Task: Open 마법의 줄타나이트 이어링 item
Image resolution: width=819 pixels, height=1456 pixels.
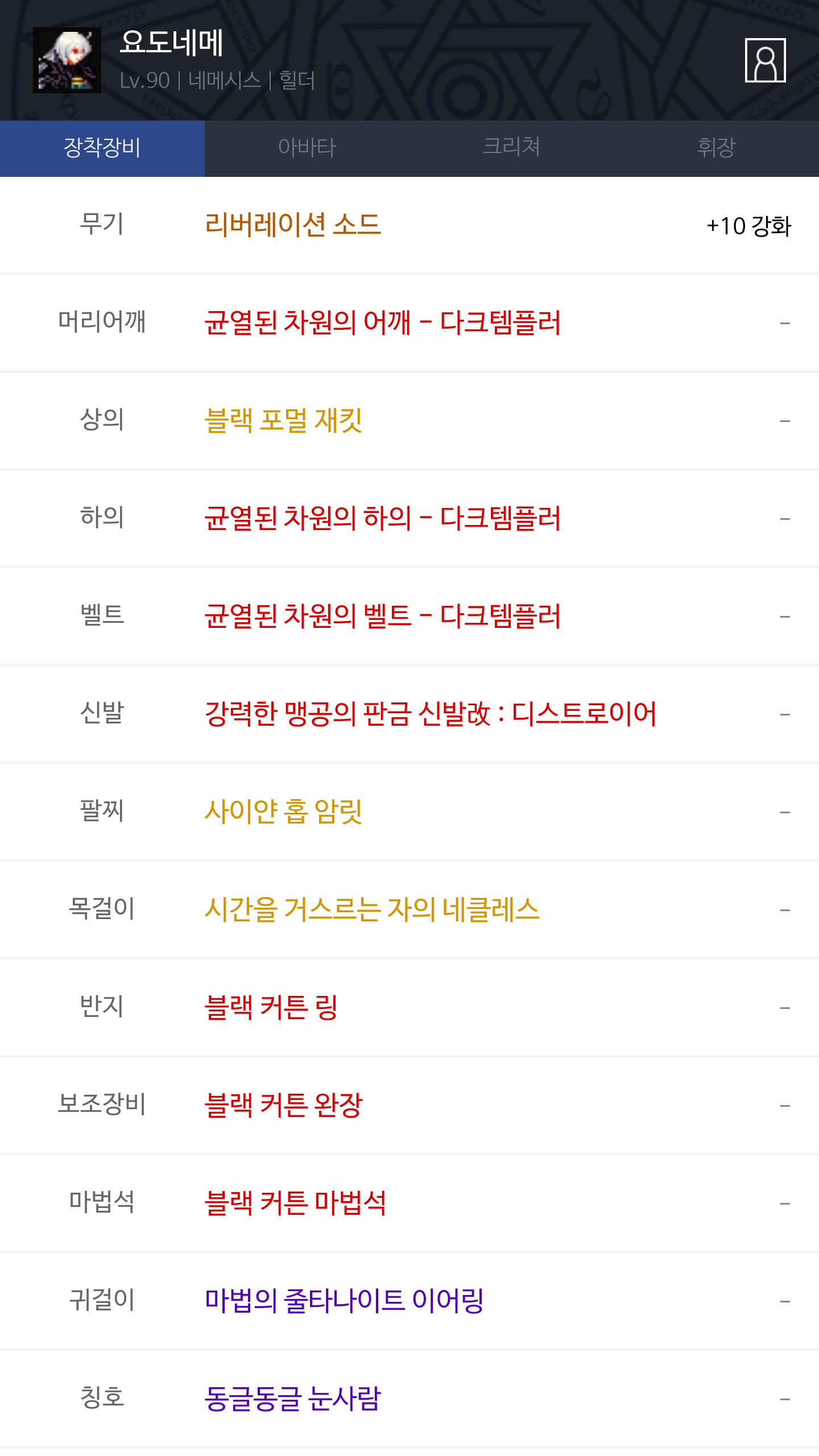Action: (344, 1301)
